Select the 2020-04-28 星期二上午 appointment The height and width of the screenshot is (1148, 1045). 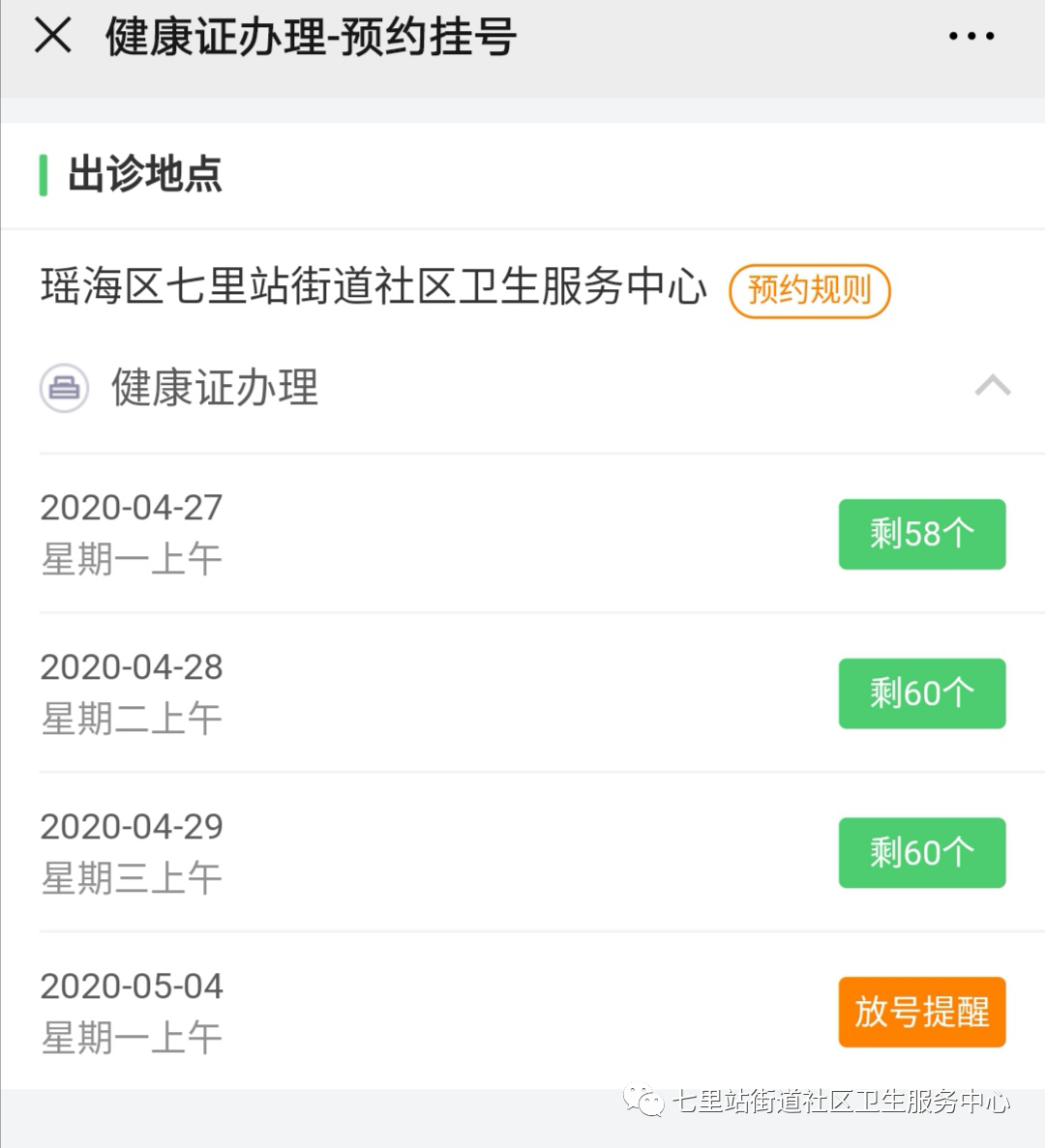tap(921, 693)
